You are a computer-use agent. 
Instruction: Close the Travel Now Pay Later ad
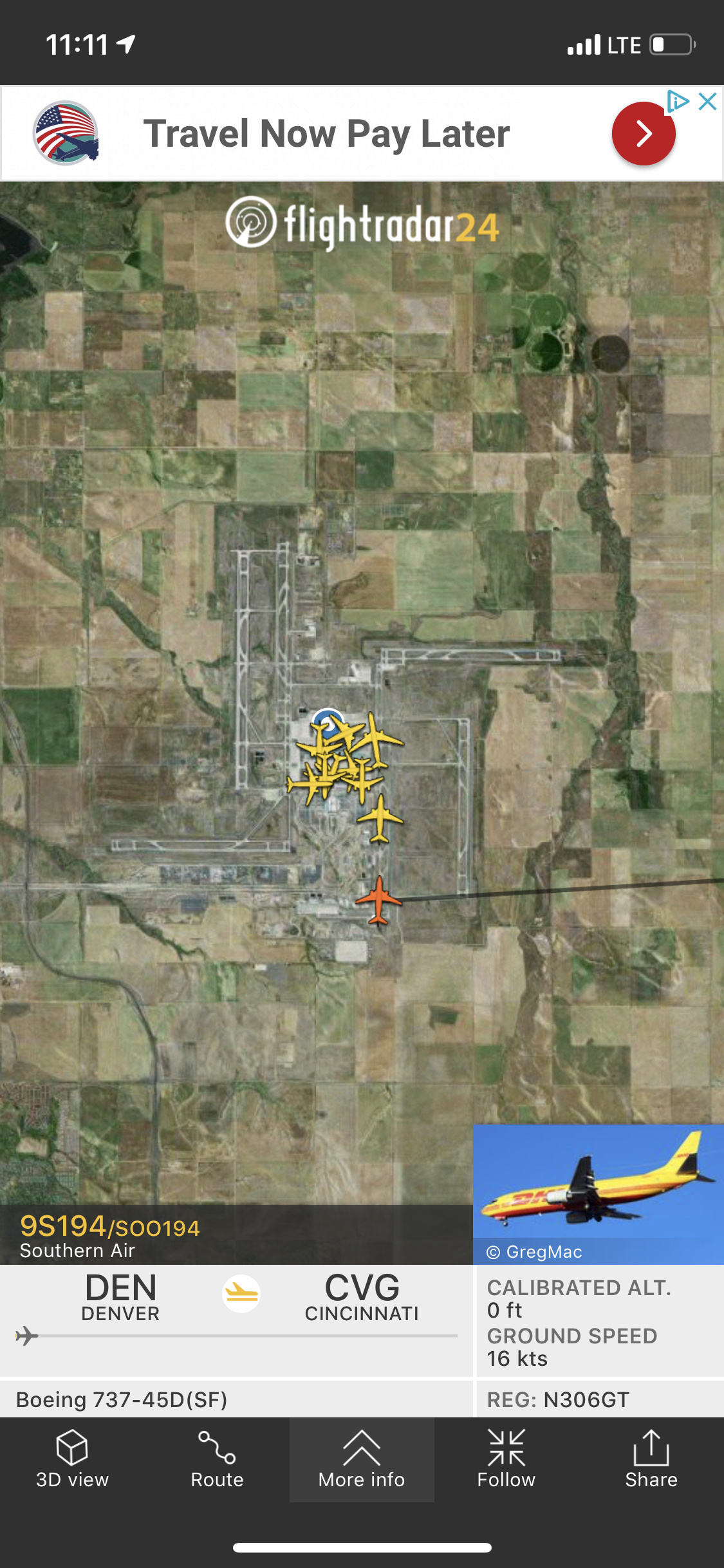pyautogui.click(x=707, y=102)
